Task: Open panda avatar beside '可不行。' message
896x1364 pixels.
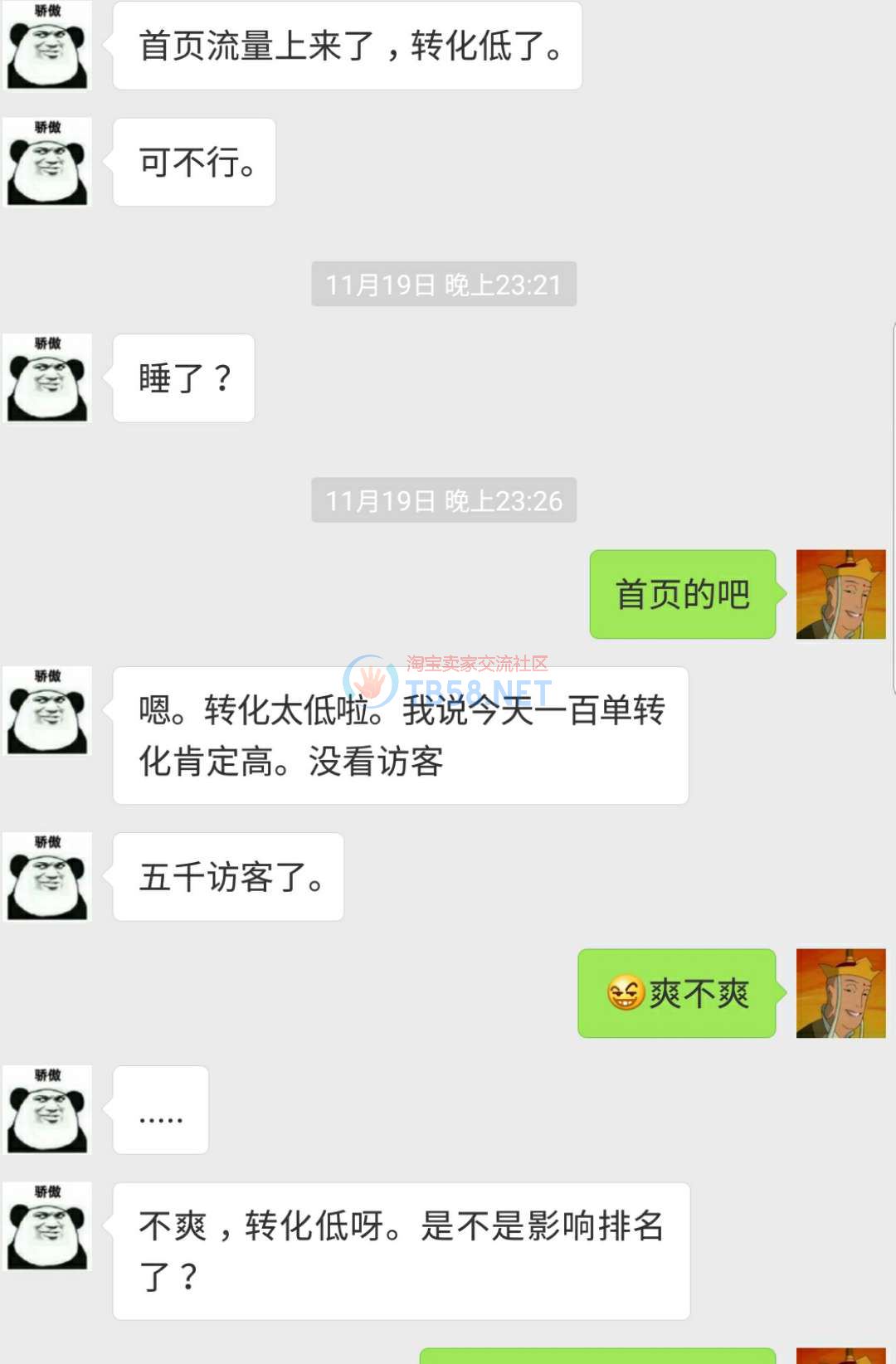Action: [x=47, y=162]
